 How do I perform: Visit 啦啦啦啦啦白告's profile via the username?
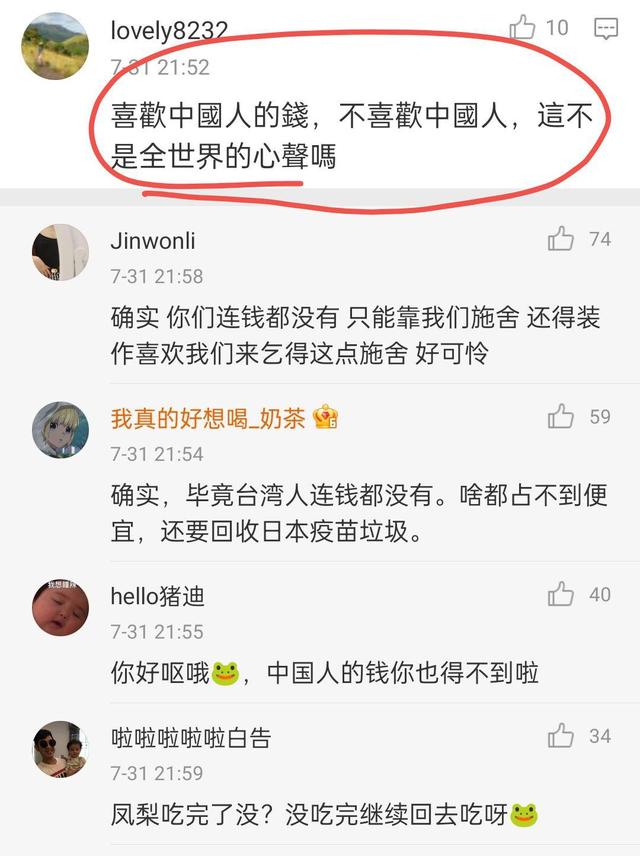[x=191, y=738]
